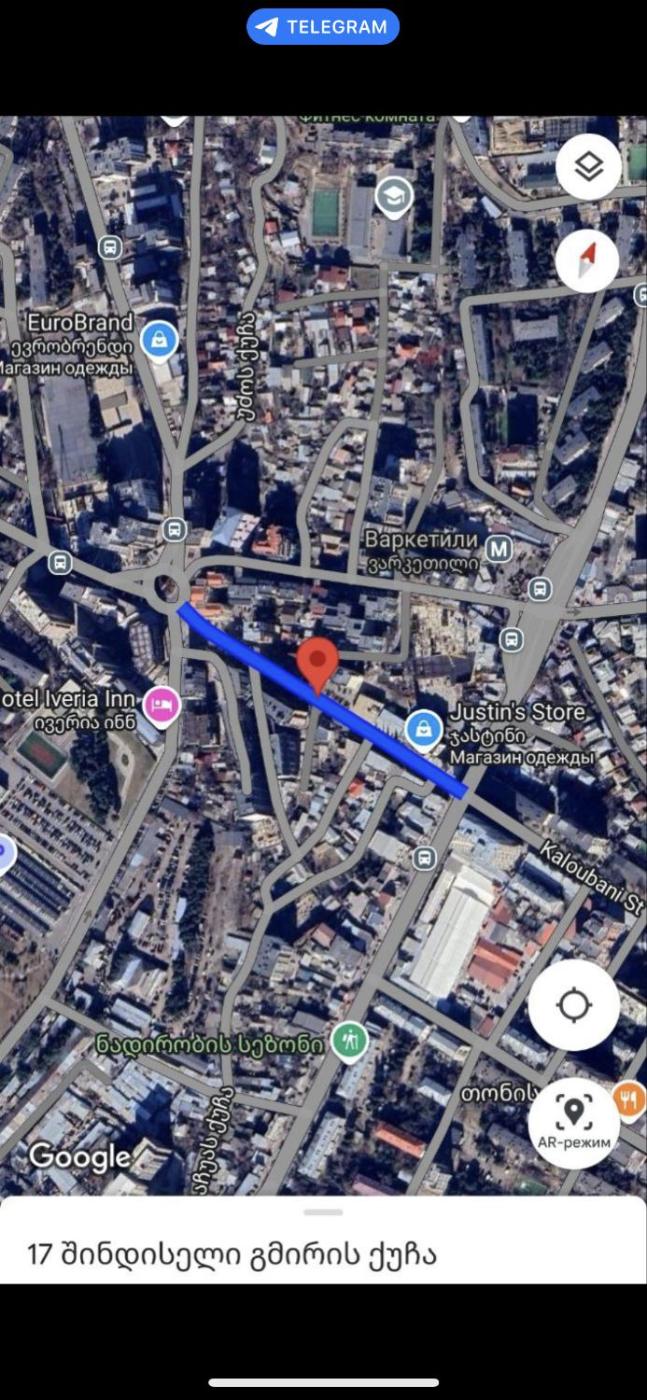This screenshot has height=1400, width=647.
Task: Select the Justin's Store shopping marker
Action: click(424, 729)
